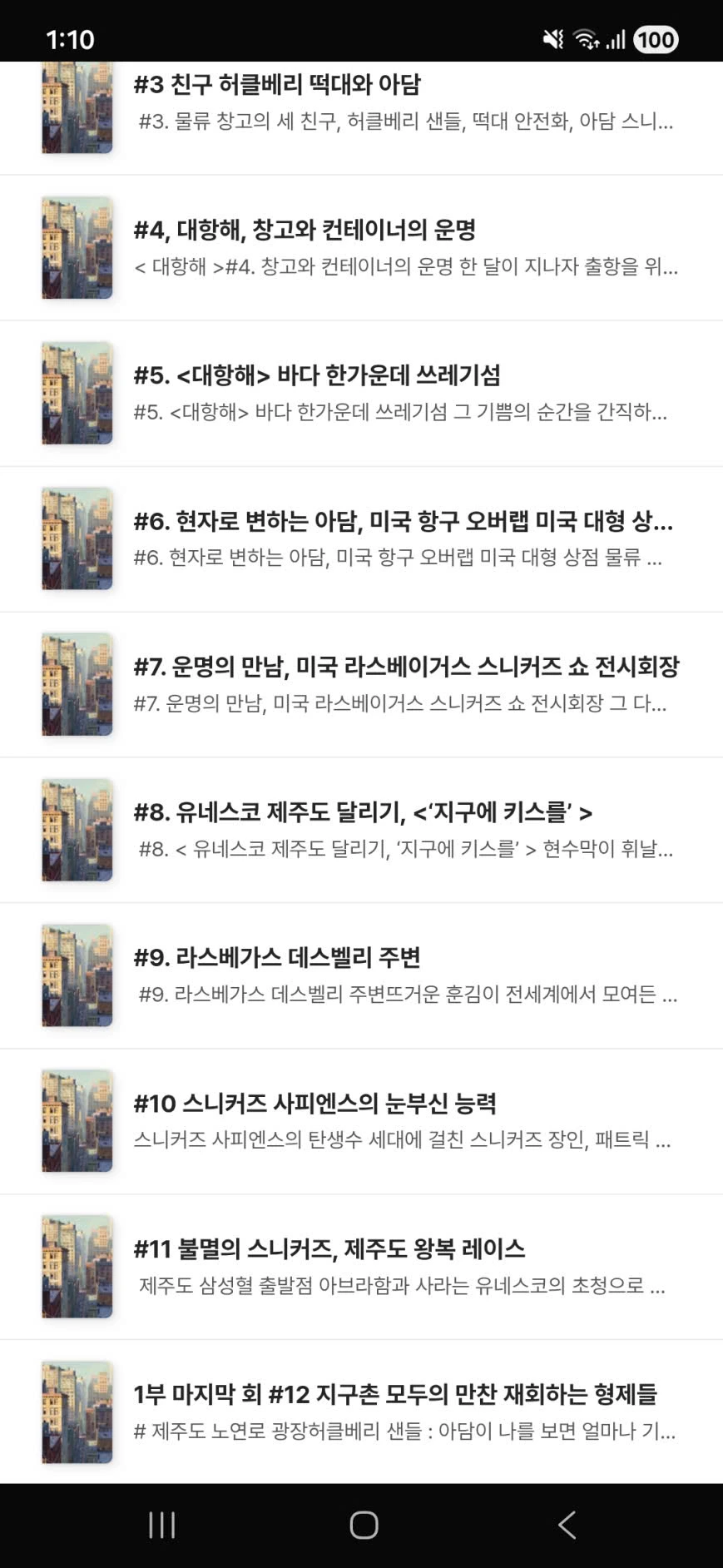Go back with the system back button
This screenshot has height=1568, width=723.
pos(567,1526)
